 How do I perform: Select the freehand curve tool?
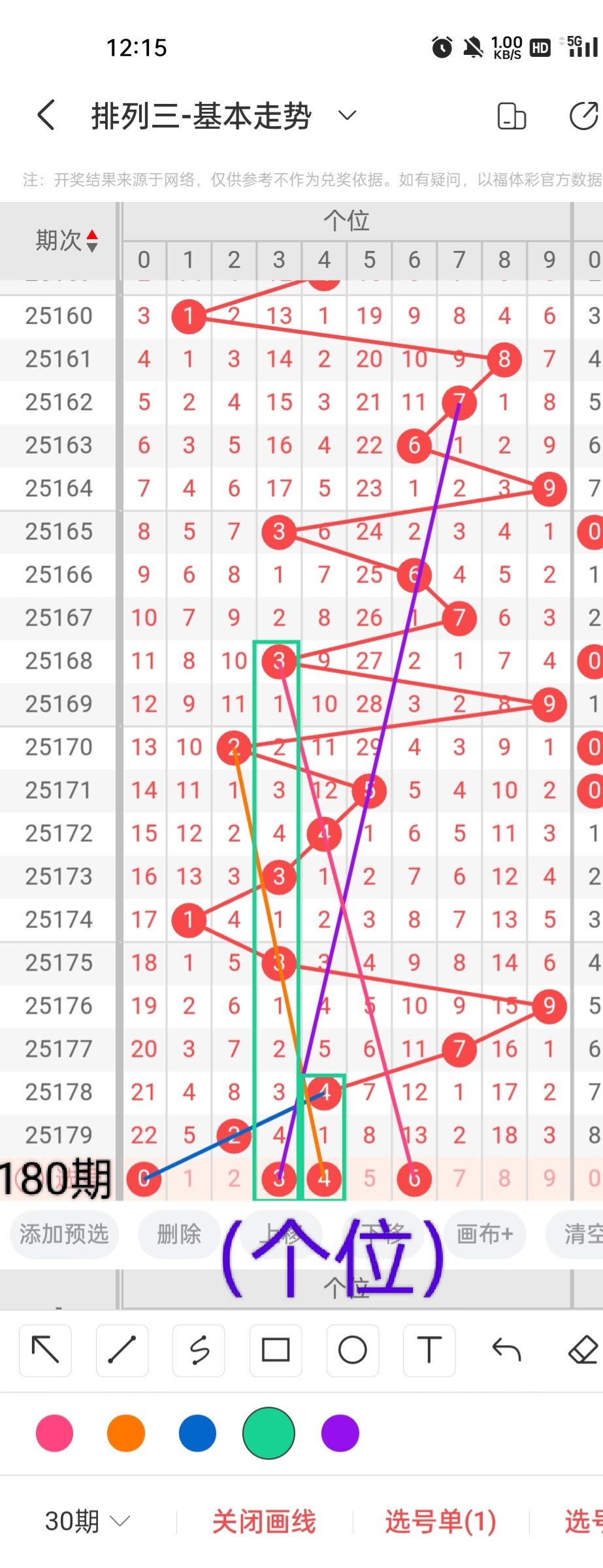pos(199,1350)
